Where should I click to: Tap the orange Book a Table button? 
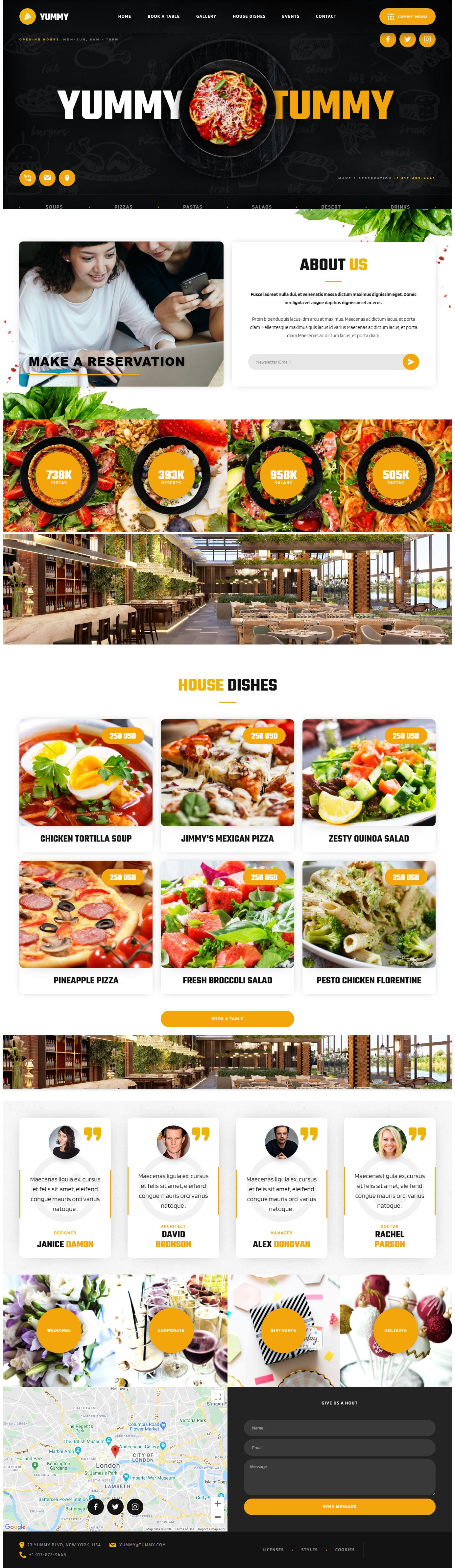click(x=227, y=1018)
